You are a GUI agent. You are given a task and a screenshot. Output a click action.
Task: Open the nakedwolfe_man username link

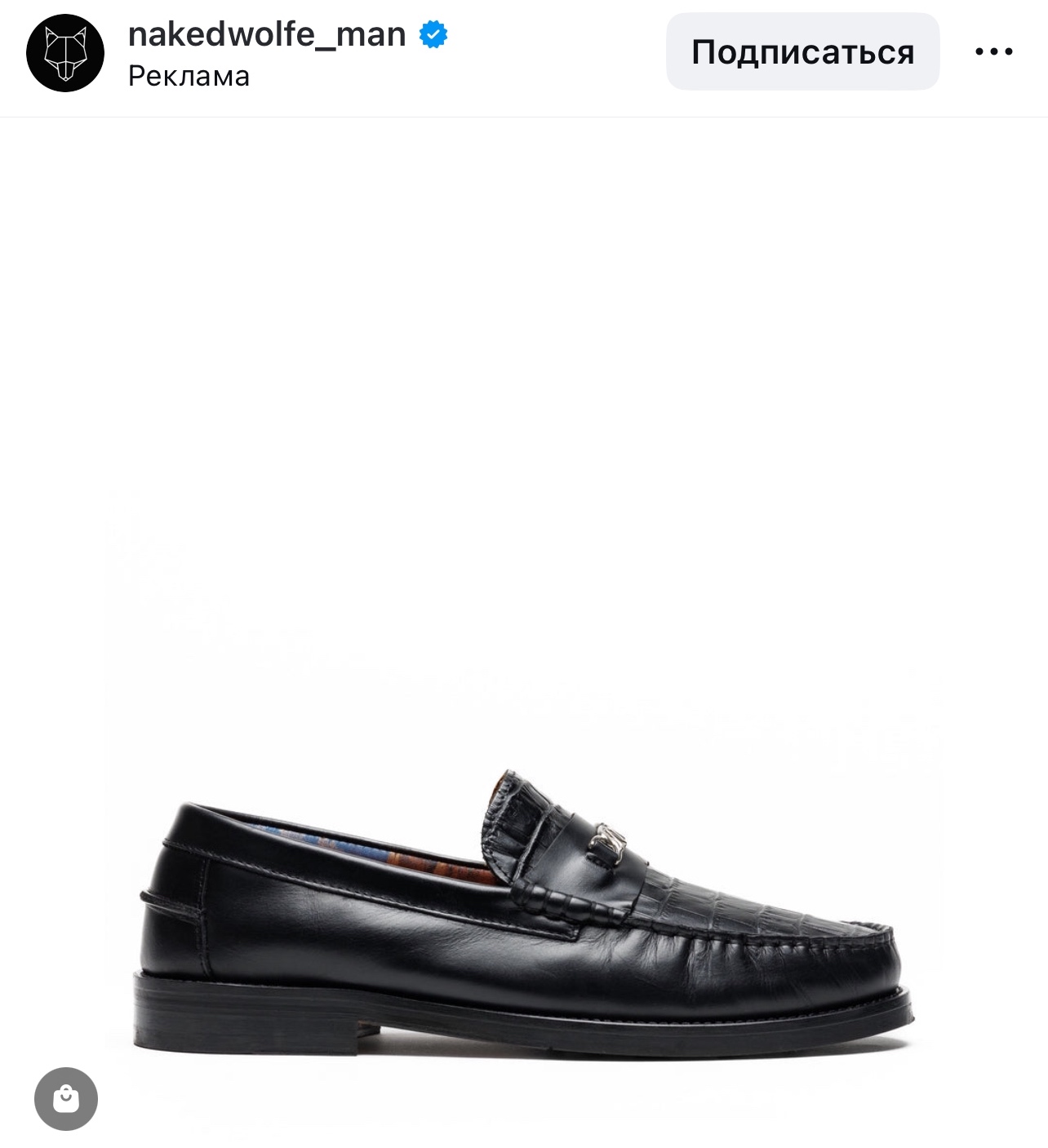267,35
